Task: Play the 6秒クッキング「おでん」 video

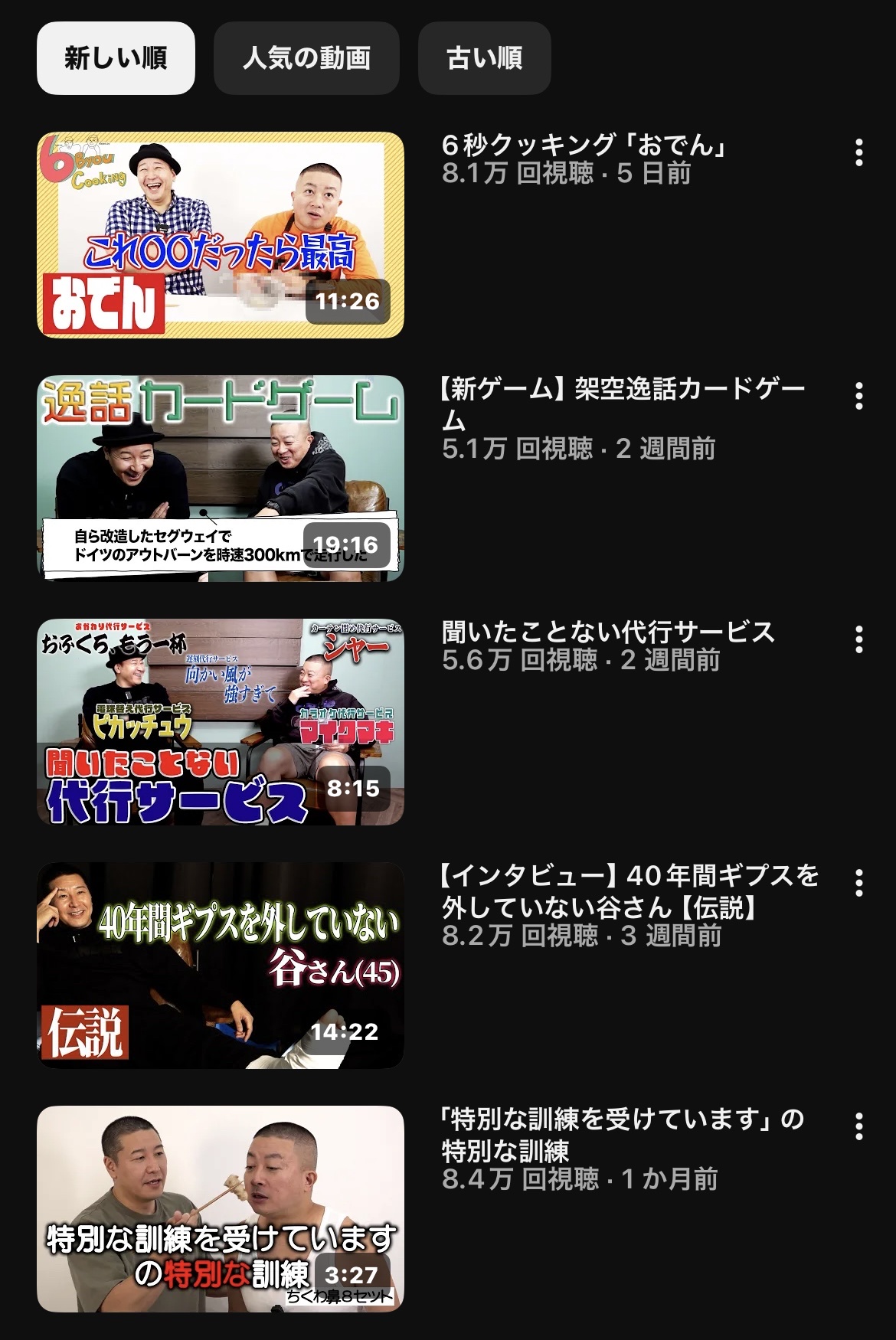Action: 221,235
